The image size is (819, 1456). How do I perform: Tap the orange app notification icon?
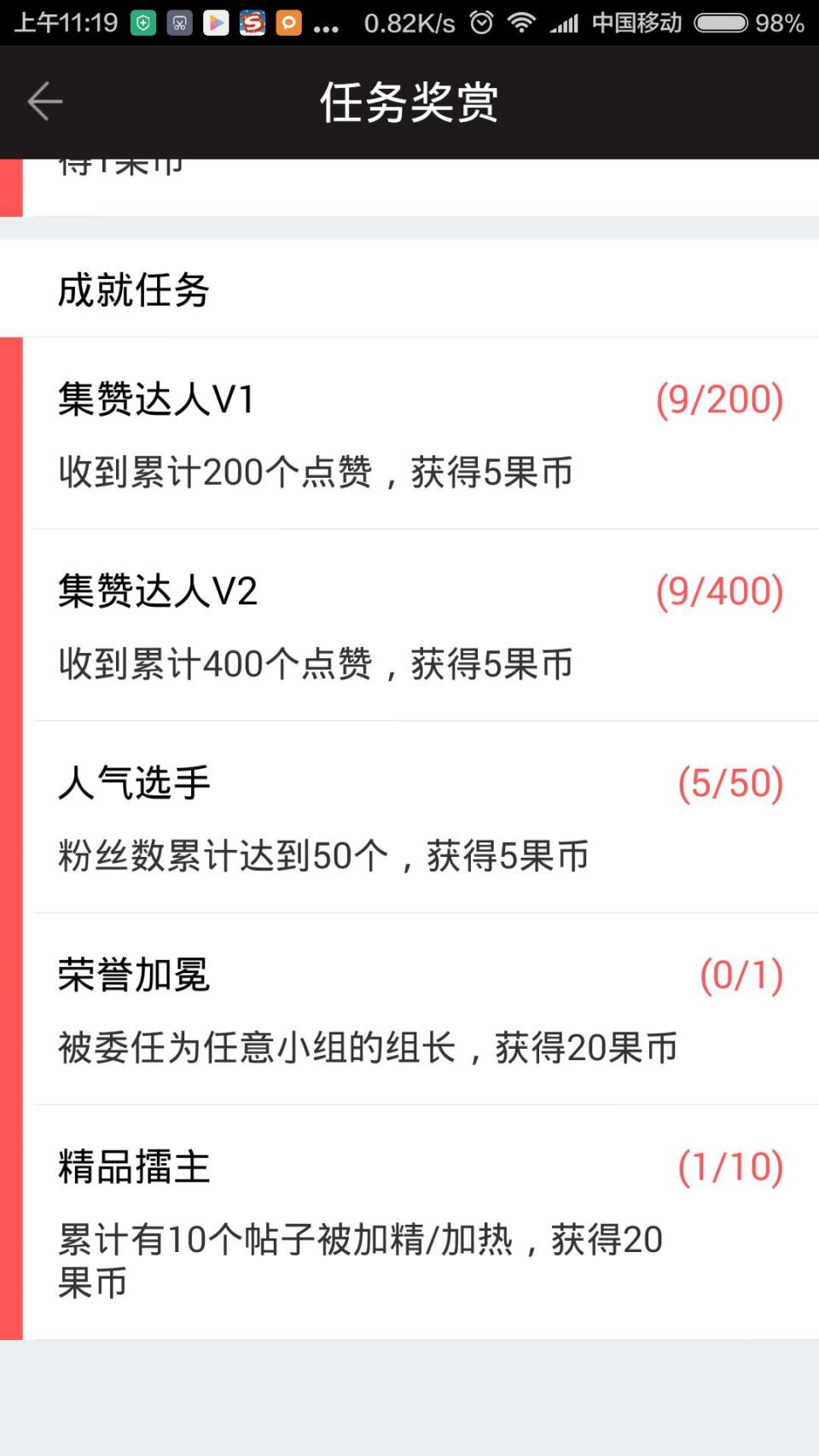(x=289, y=22)
